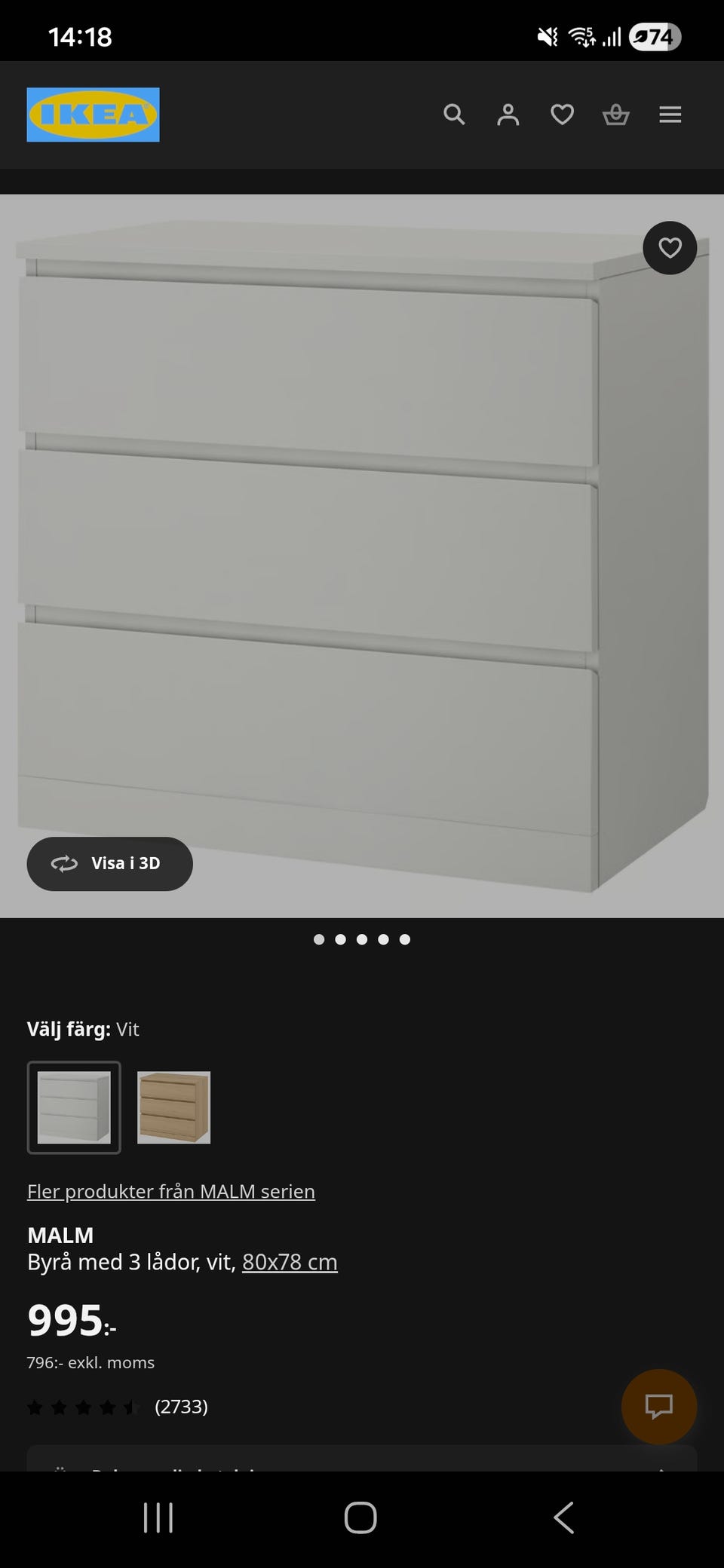
Task: Open the hamburger menu
Action: (x=670, y=115)
